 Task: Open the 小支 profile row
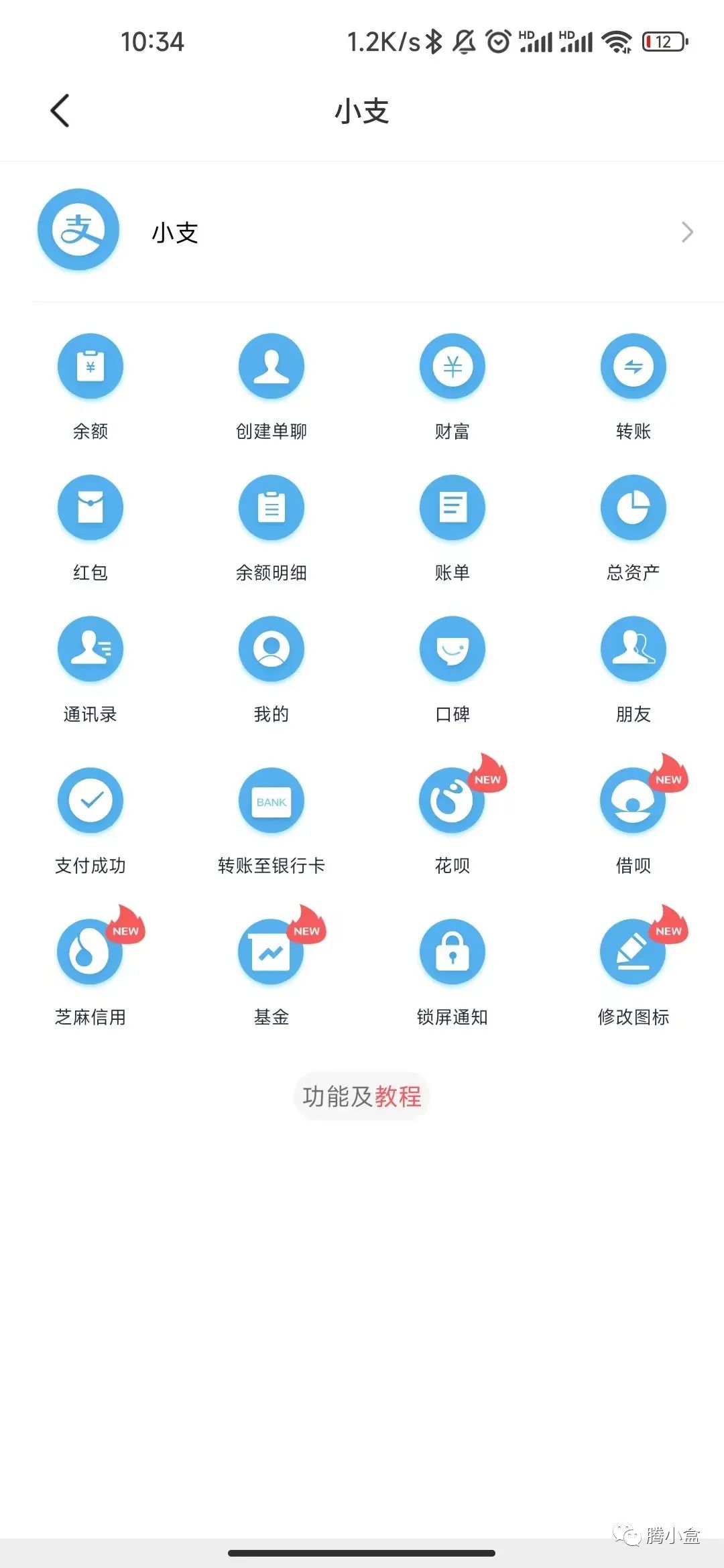pos(362,232)
